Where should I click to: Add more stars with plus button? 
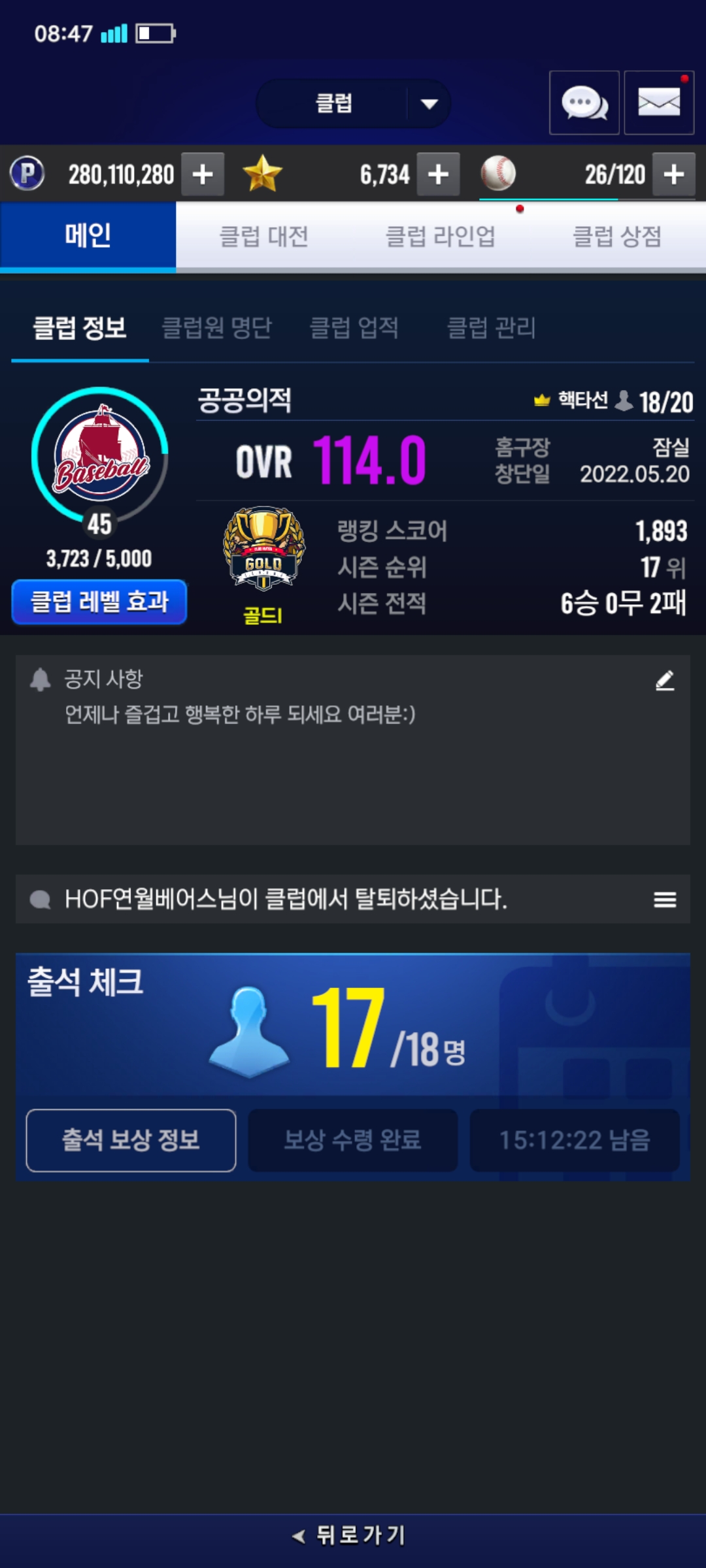438,174
